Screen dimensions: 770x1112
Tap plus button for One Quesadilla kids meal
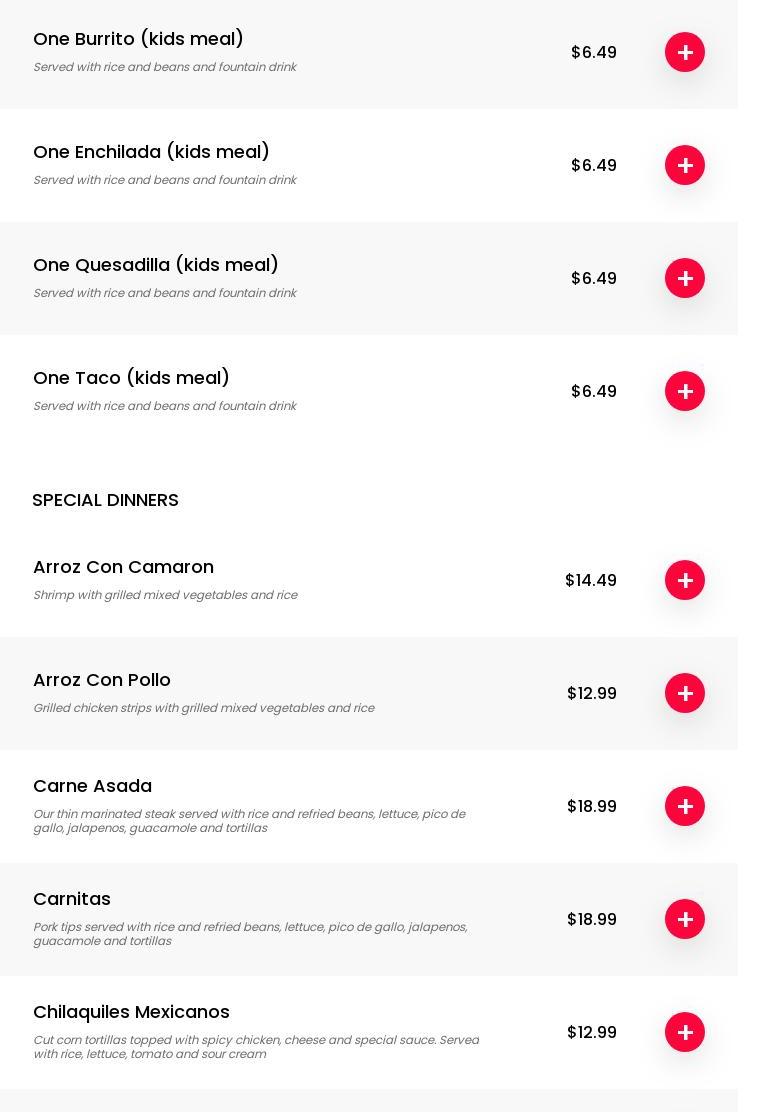[x=685, y=278]
